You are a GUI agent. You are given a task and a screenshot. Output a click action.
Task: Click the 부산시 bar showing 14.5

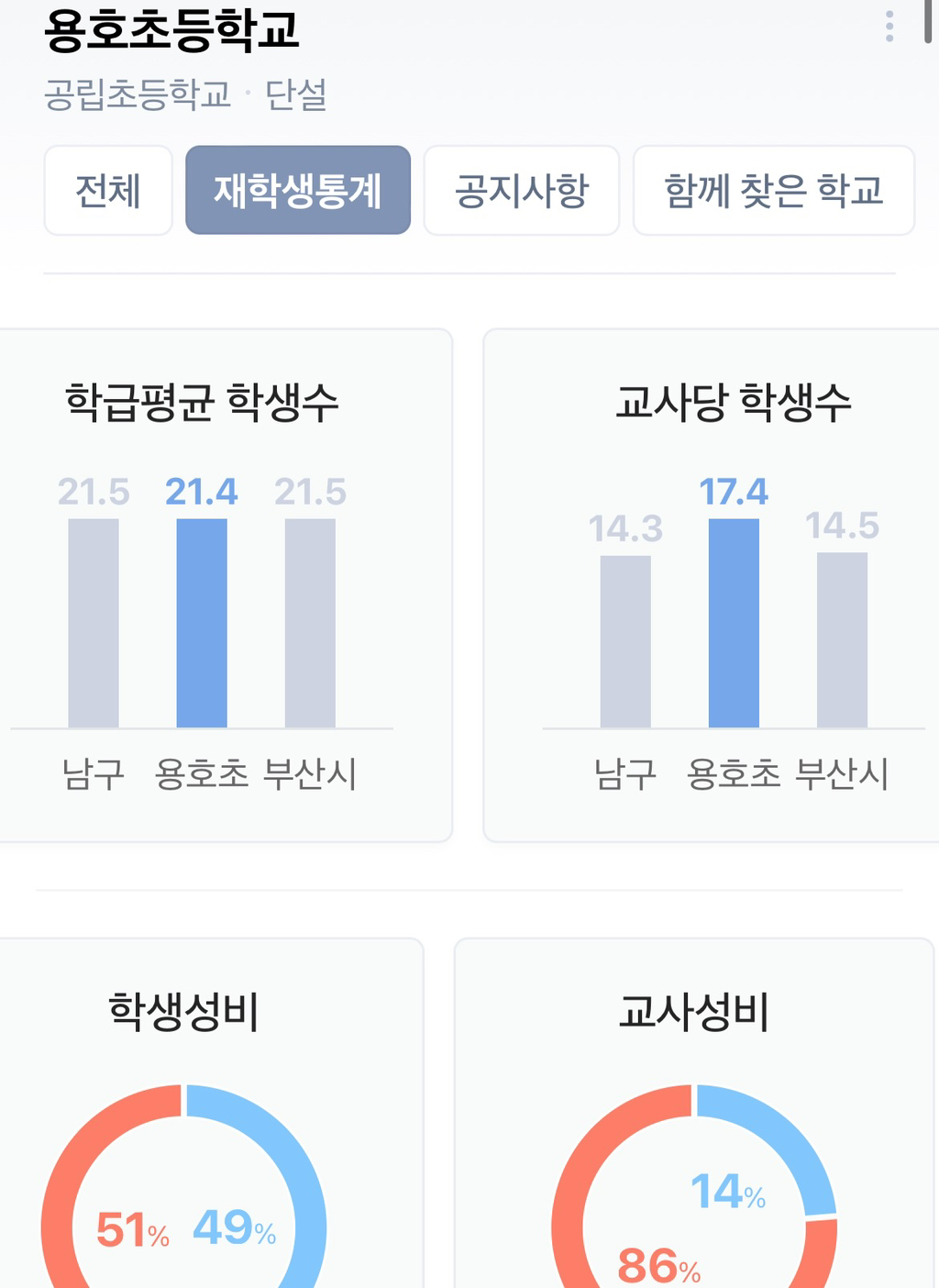[845, 642]
